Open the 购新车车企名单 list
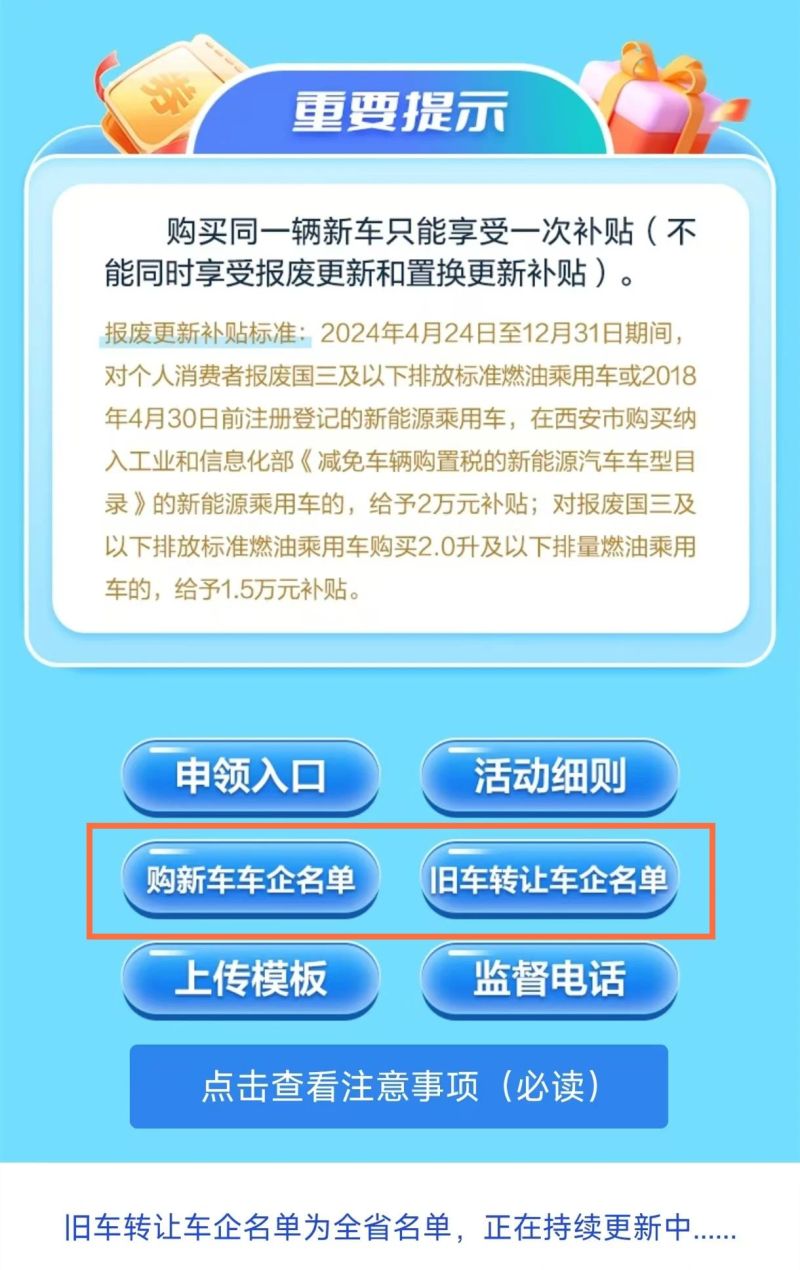The height and width of the screenshot is (1270, 800). (250, 880)
